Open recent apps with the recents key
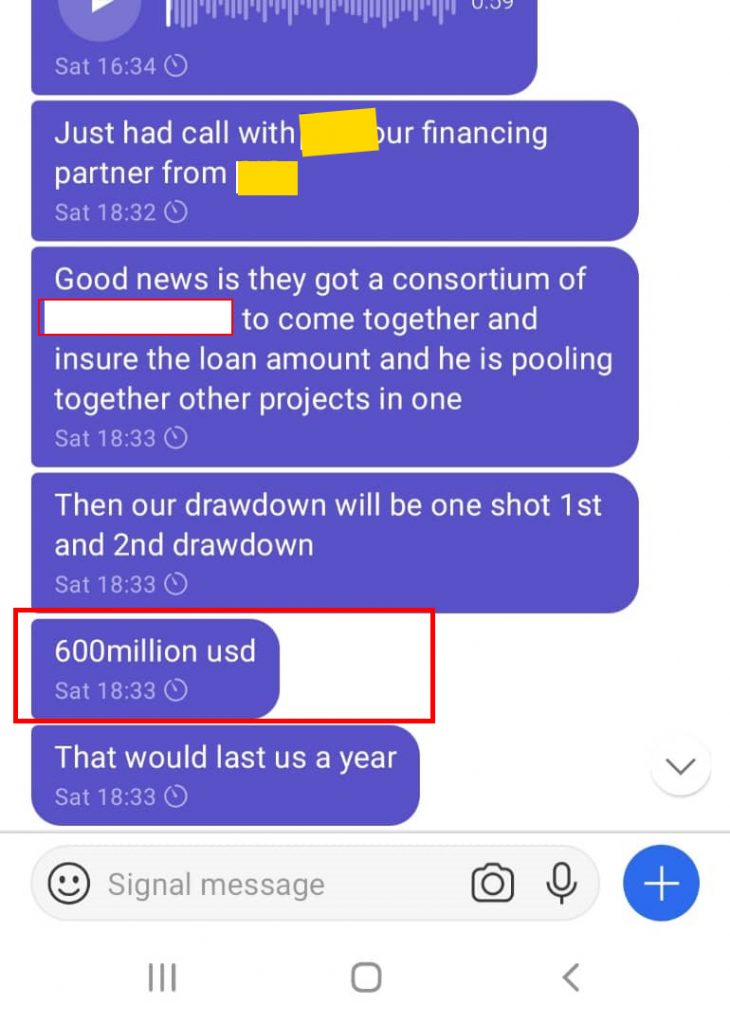This screenshot has width=730, height=1024. [162, 977]
